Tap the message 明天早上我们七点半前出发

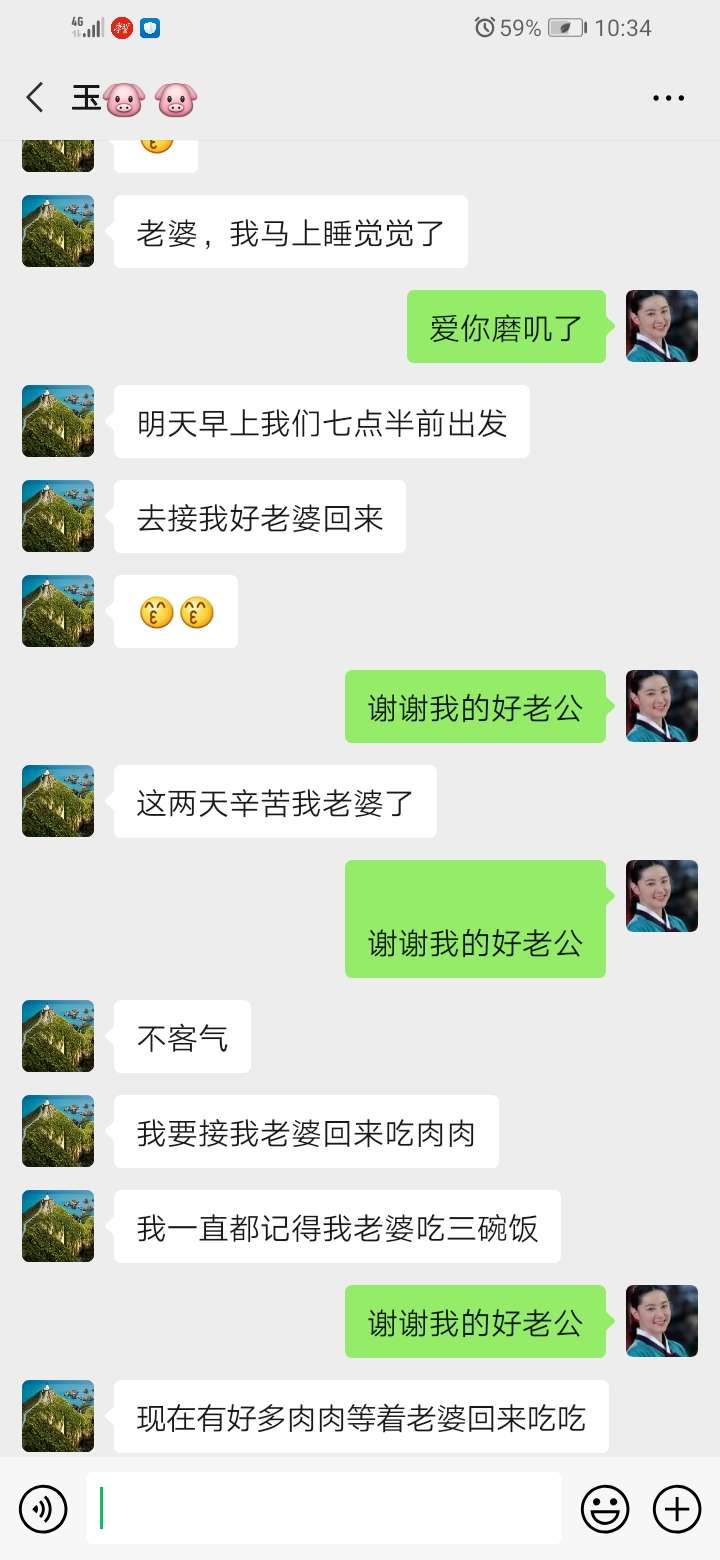320,423
